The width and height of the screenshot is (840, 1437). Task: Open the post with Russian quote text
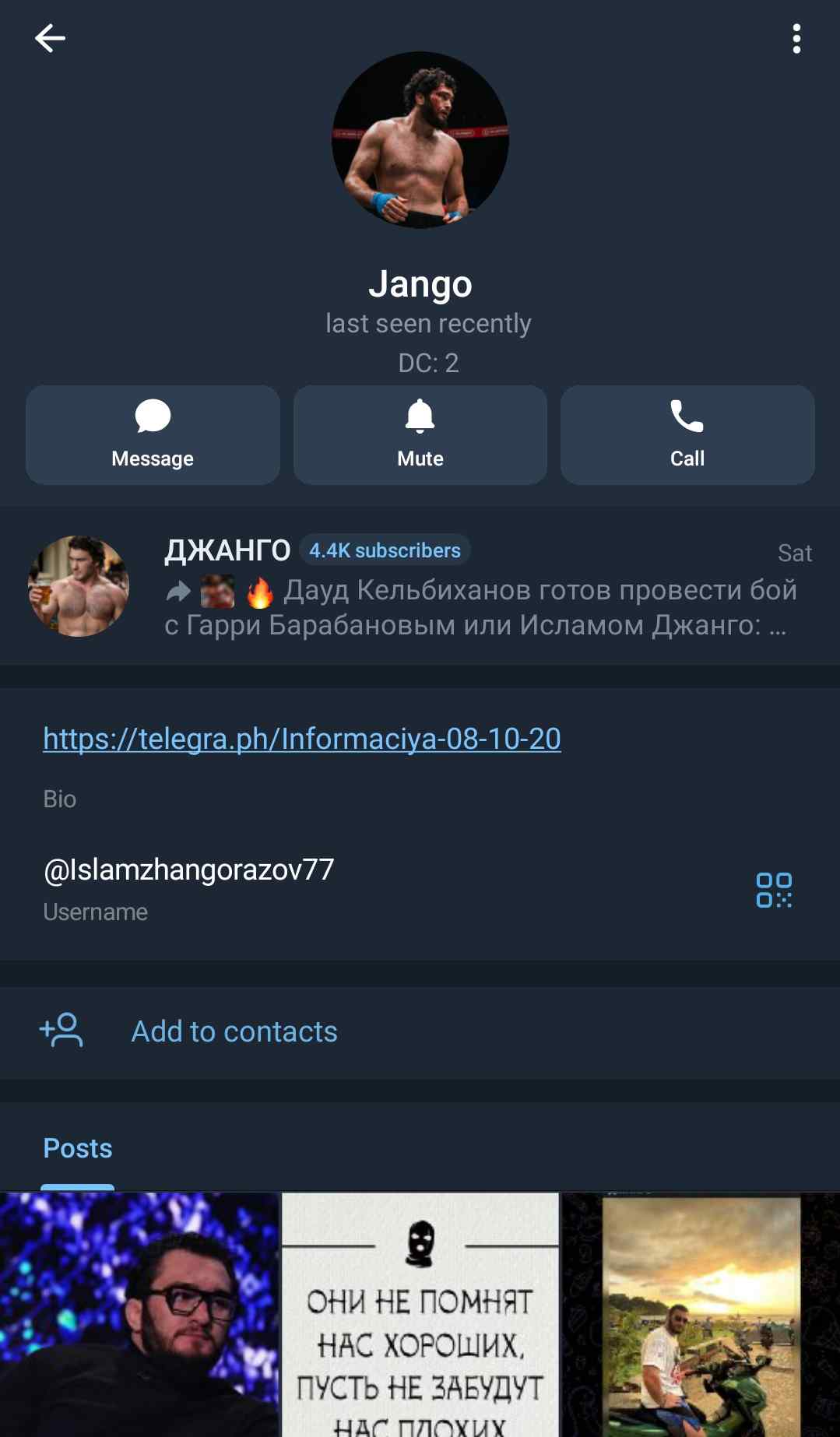coord(420,1316)
